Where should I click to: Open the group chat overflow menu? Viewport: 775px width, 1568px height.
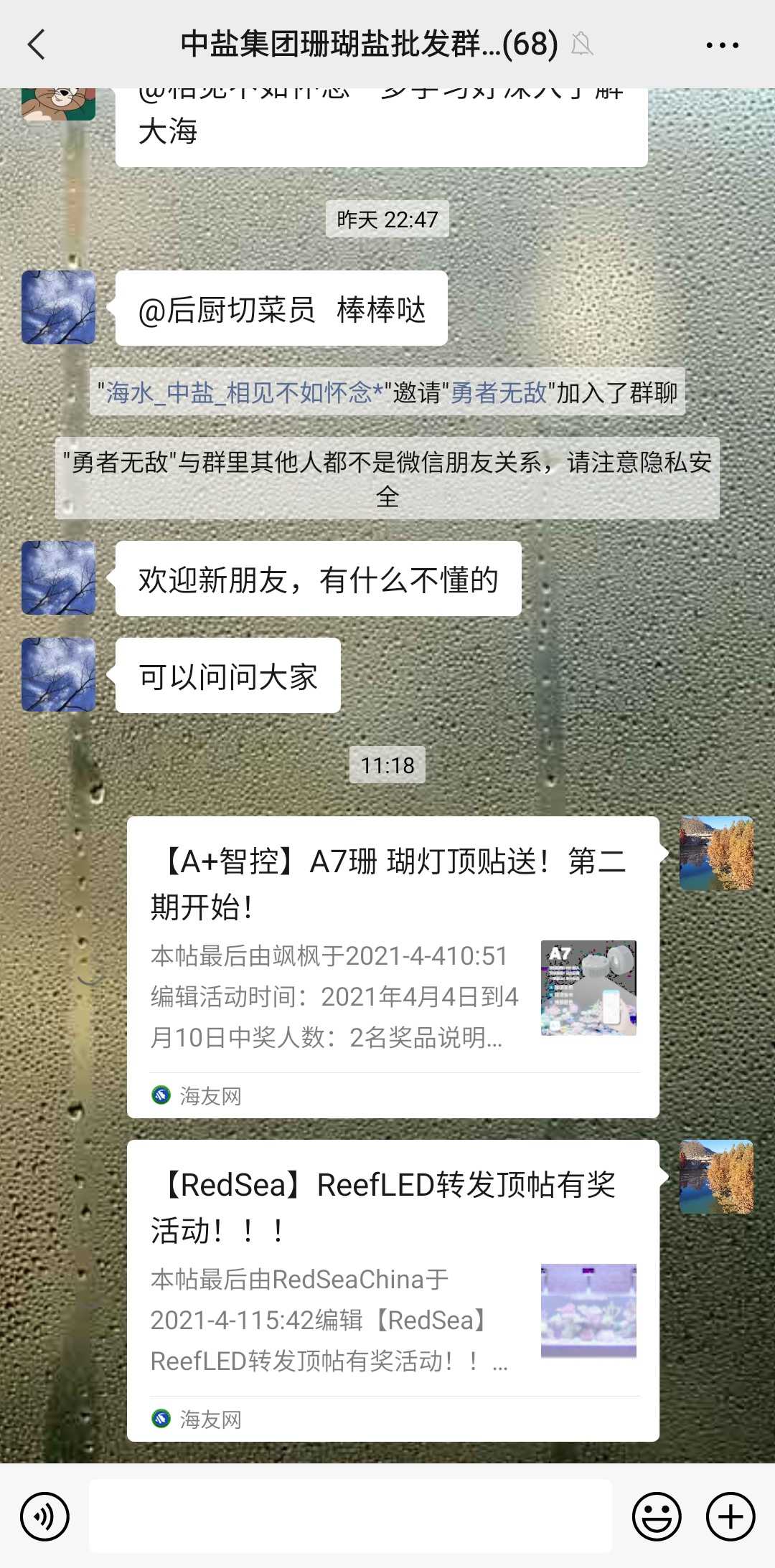pyautogui.click(x=722, y=44)
